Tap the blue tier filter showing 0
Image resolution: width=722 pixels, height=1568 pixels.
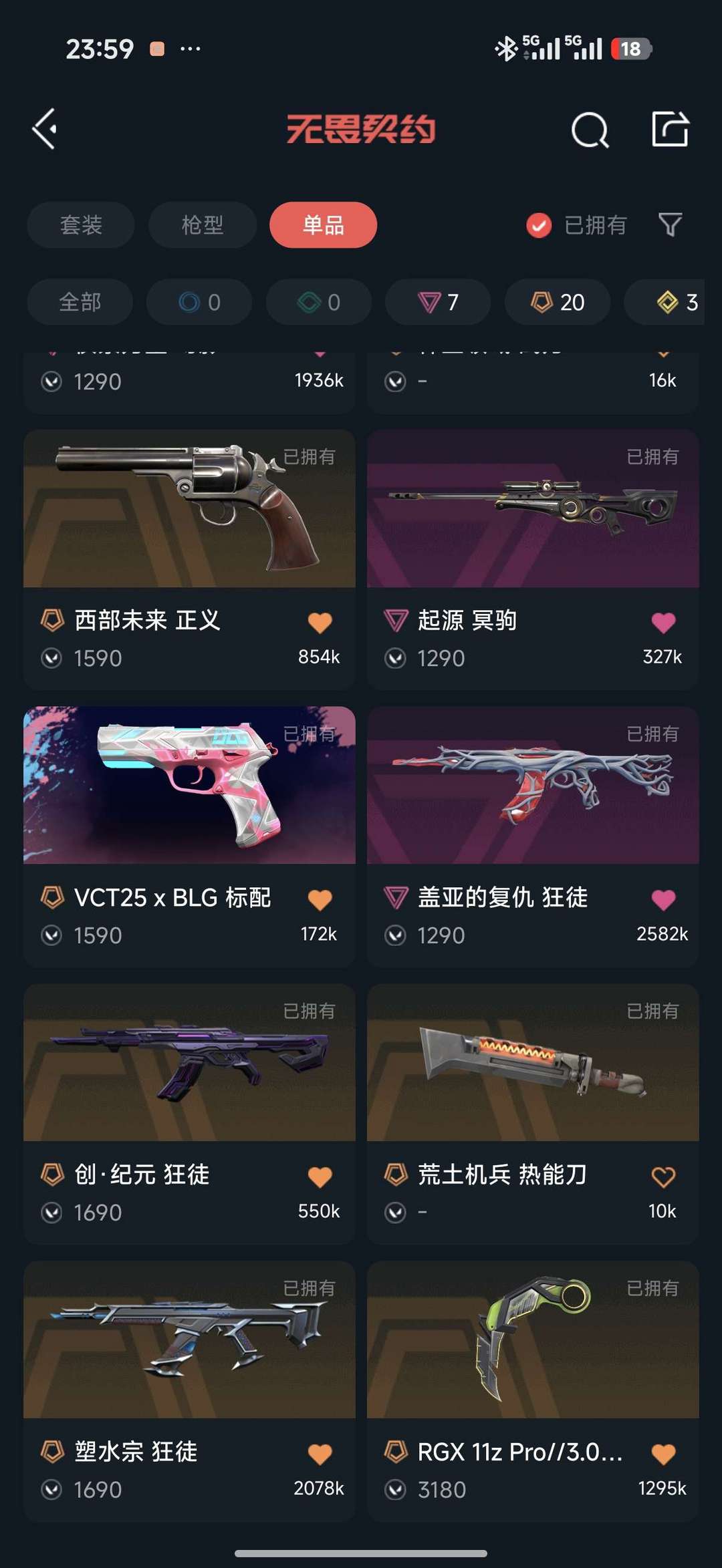coord(199,302)
